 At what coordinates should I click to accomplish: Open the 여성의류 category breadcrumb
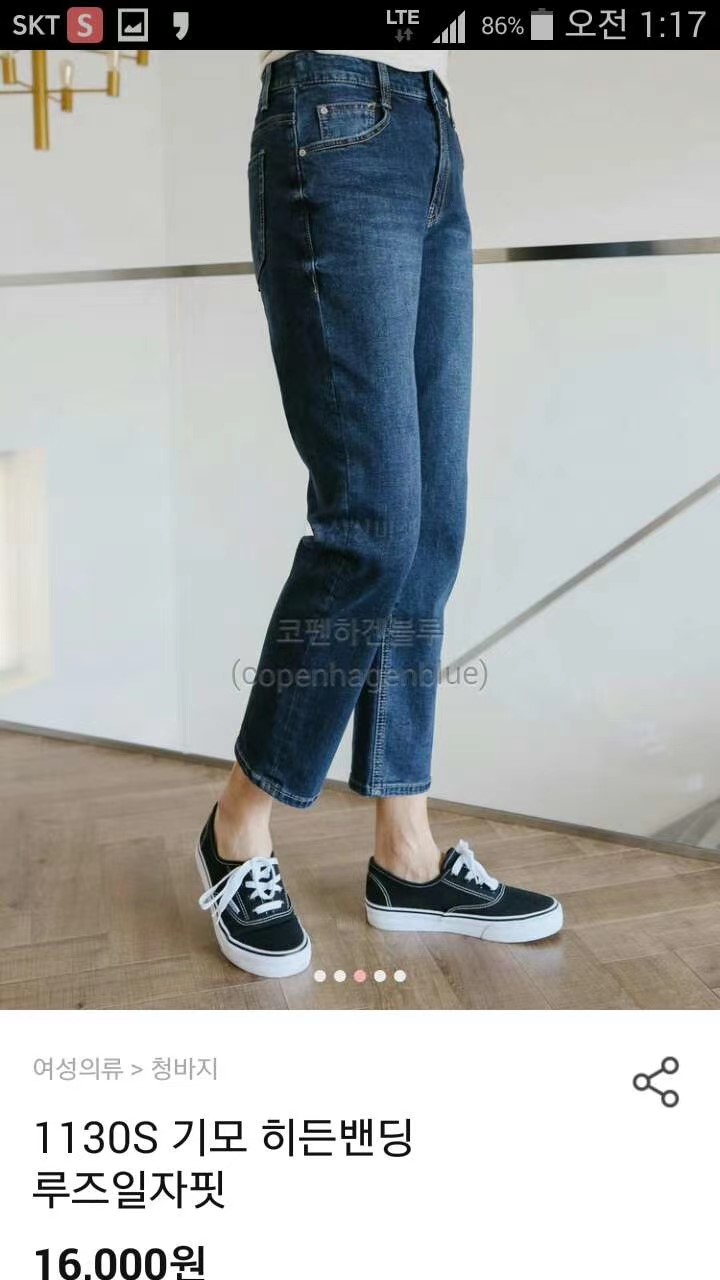(x=78, y=1068)
